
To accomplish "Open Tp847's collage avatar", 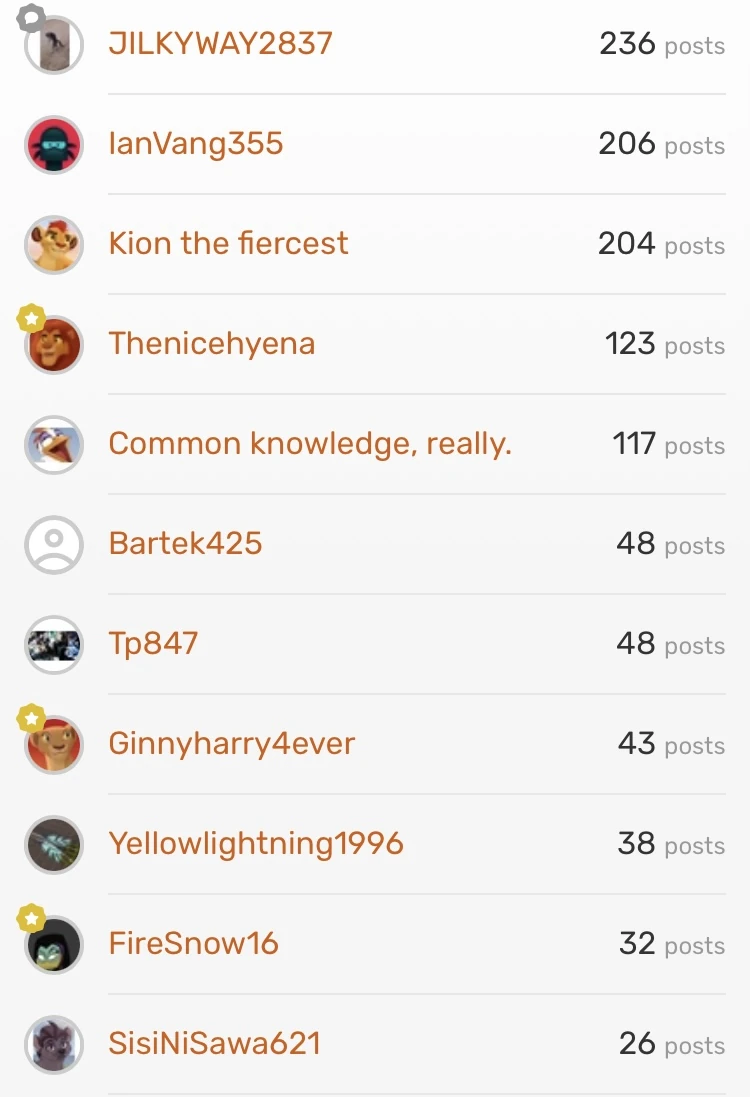I will click(x=53, y=644).
